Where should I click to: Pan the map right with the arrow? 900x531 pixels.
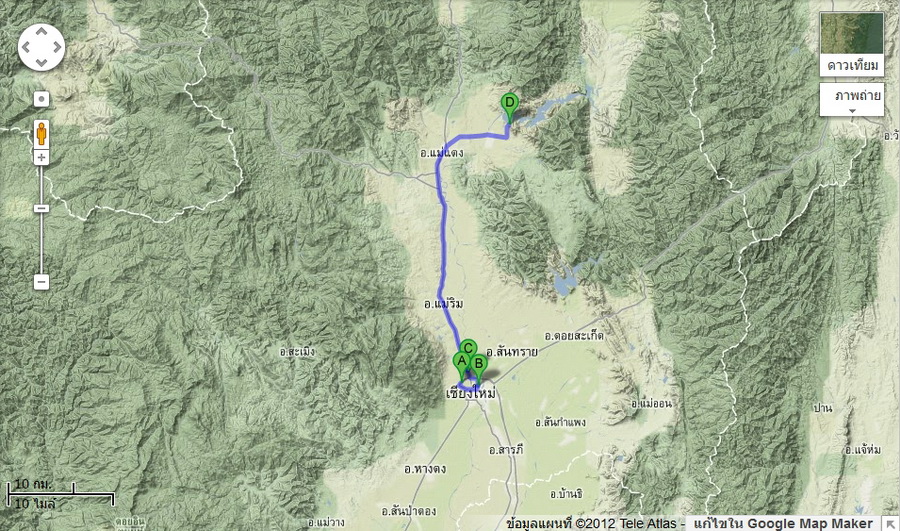click(x=55, y=47)
